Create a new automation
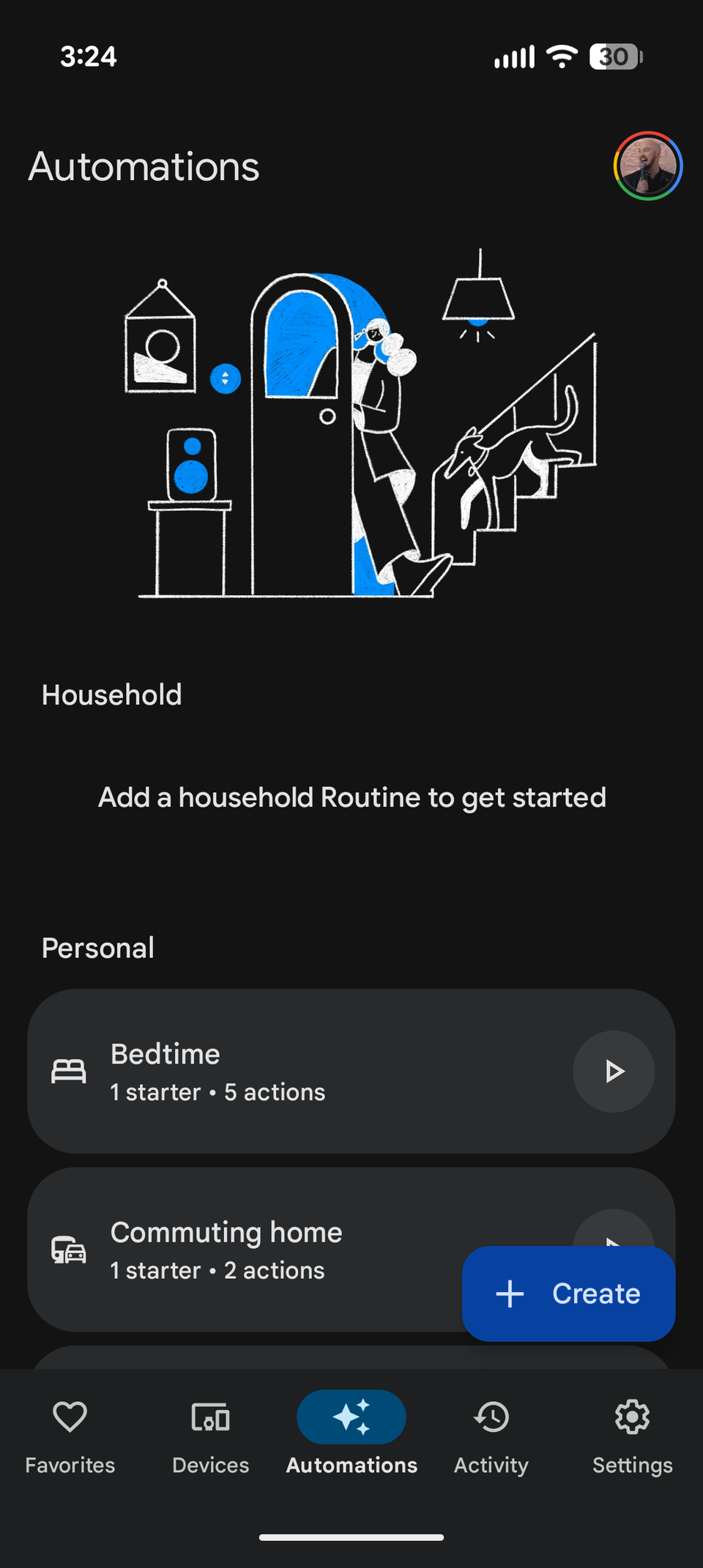Screen dimensions: 703x1568 [568, 1293]
